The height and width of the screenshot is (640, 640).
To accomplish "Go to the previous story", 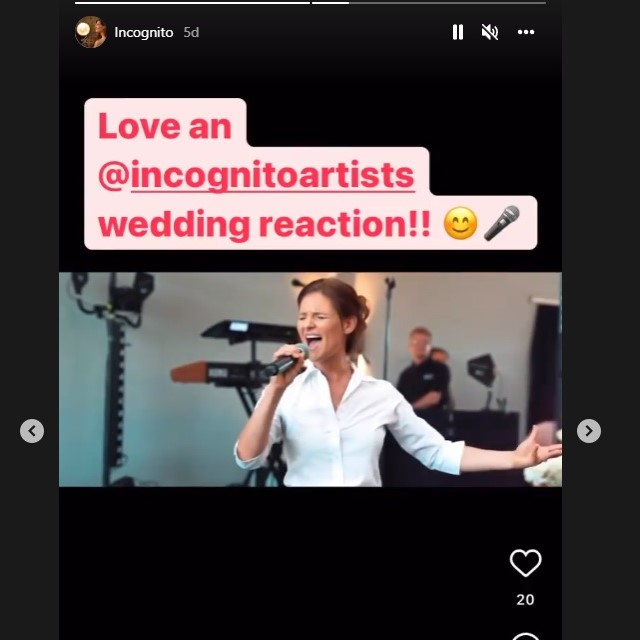I will coord(32,431).
